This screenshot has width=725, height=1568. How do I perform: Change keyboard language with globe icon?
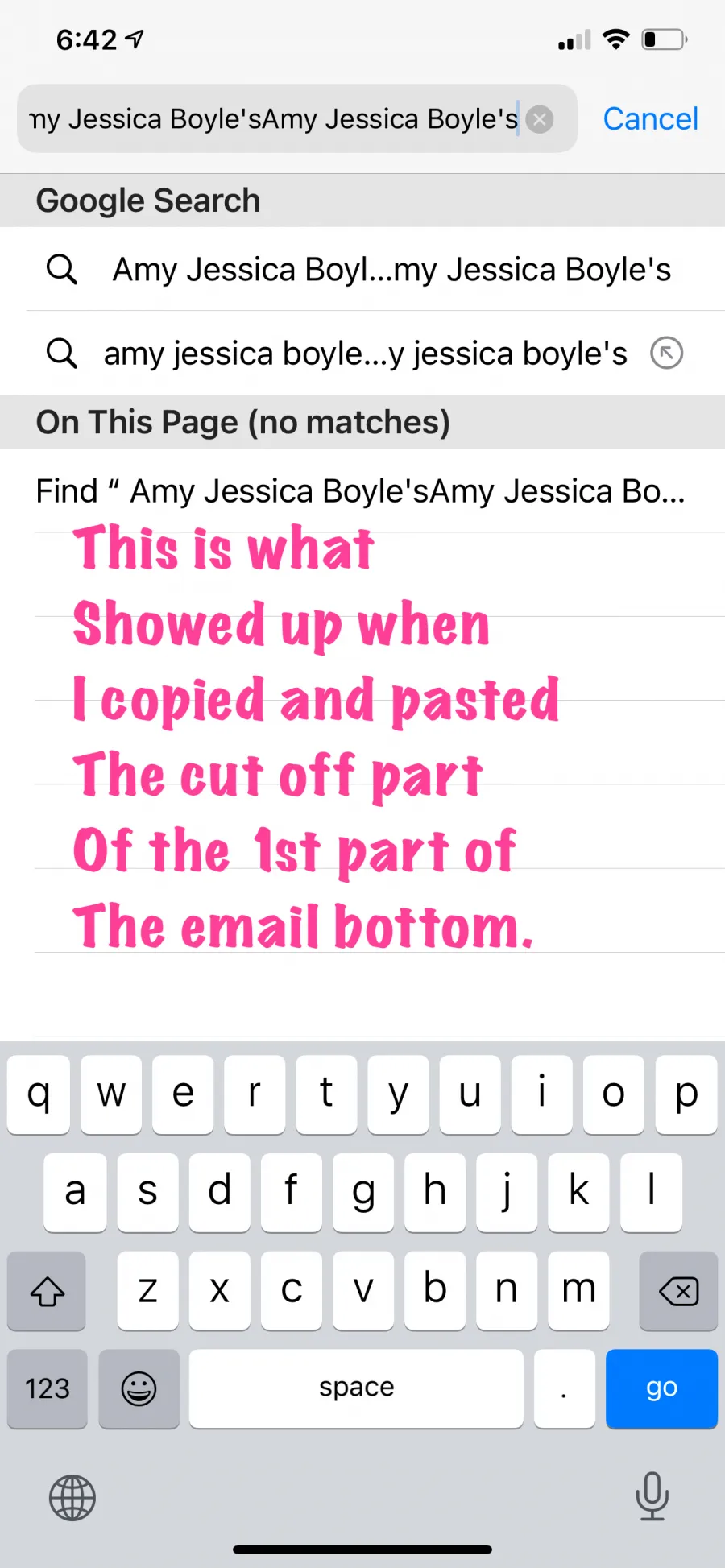coord(72,1498)
